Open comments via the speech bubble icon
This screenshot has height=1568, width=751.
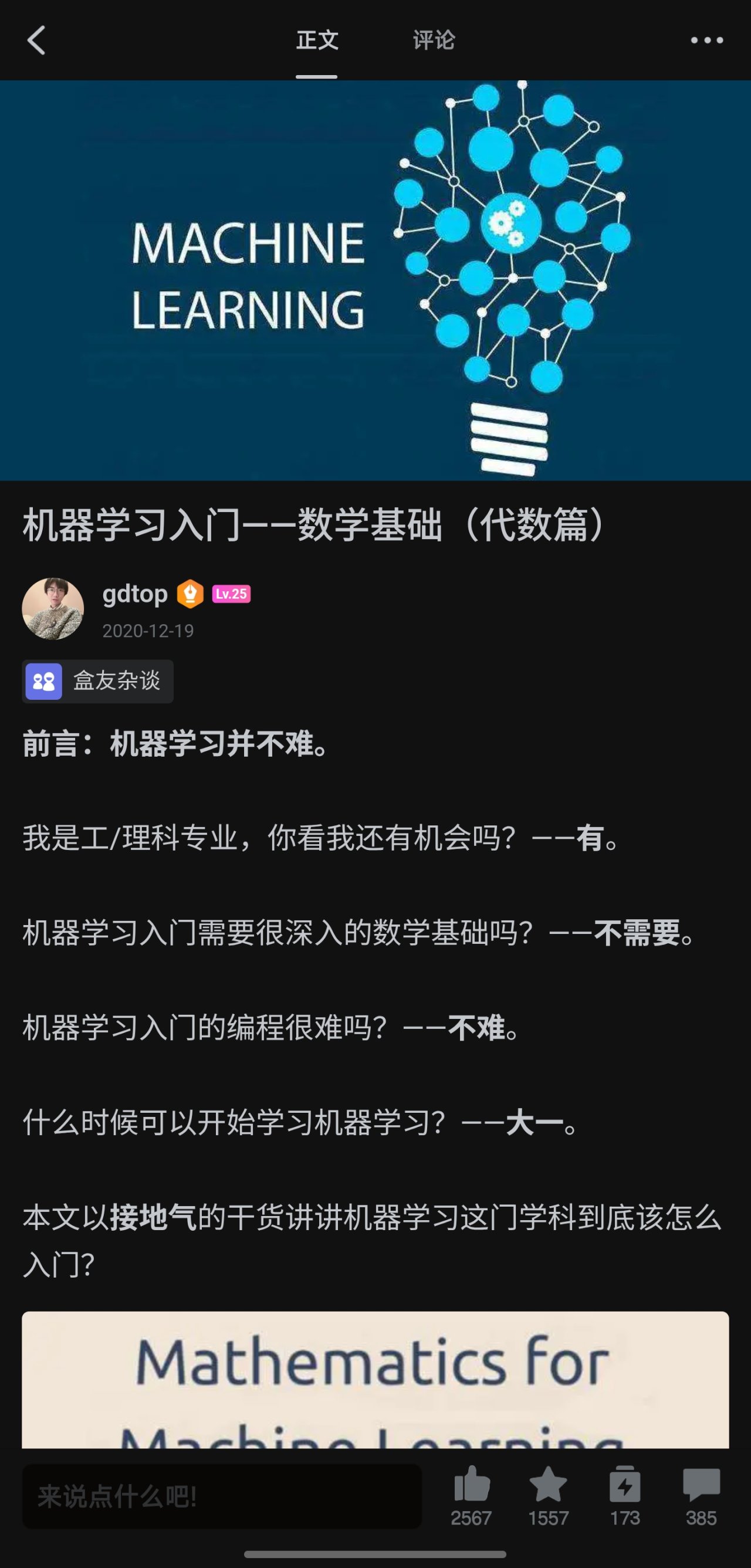[x=701, y=1485]
